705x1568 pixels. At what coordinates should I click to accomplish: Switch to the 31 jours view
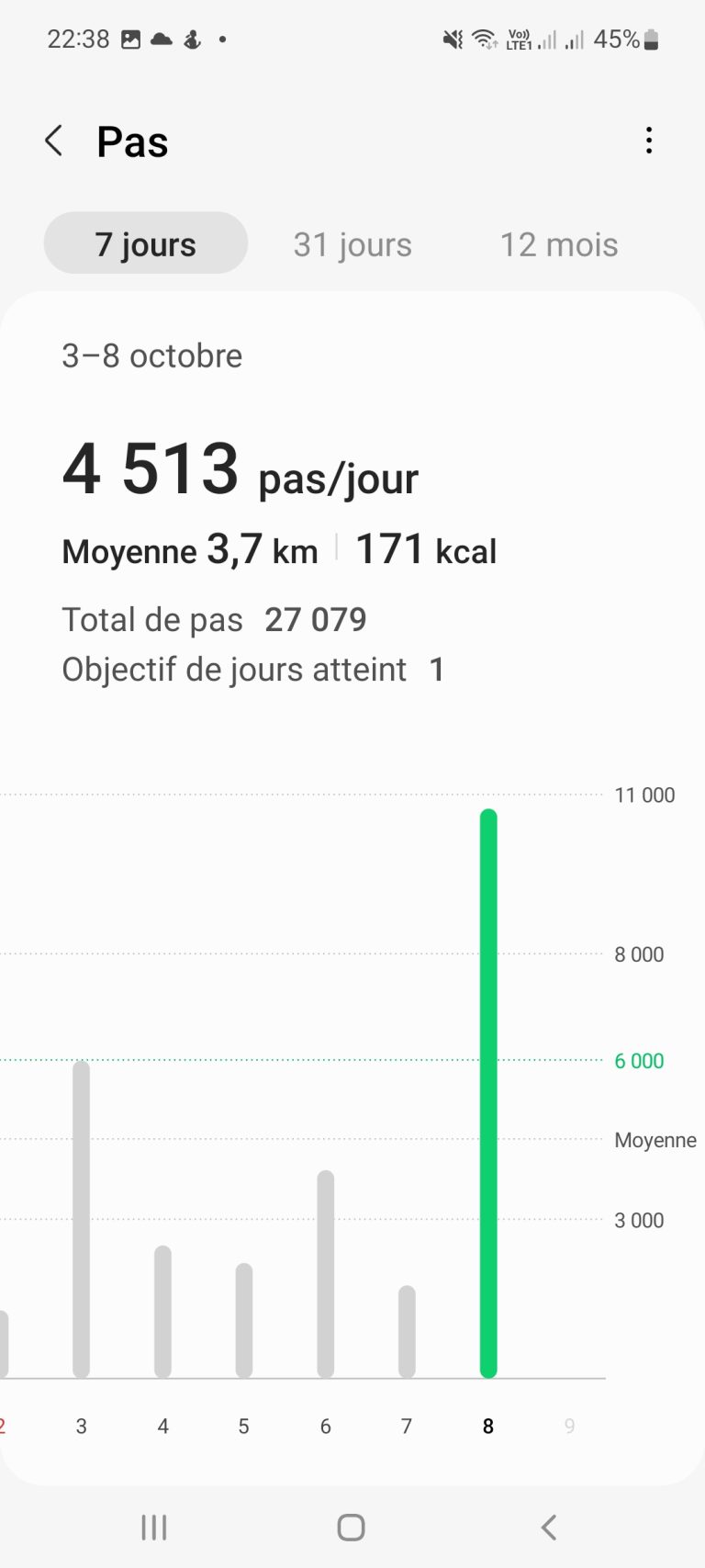click(352, 244)
